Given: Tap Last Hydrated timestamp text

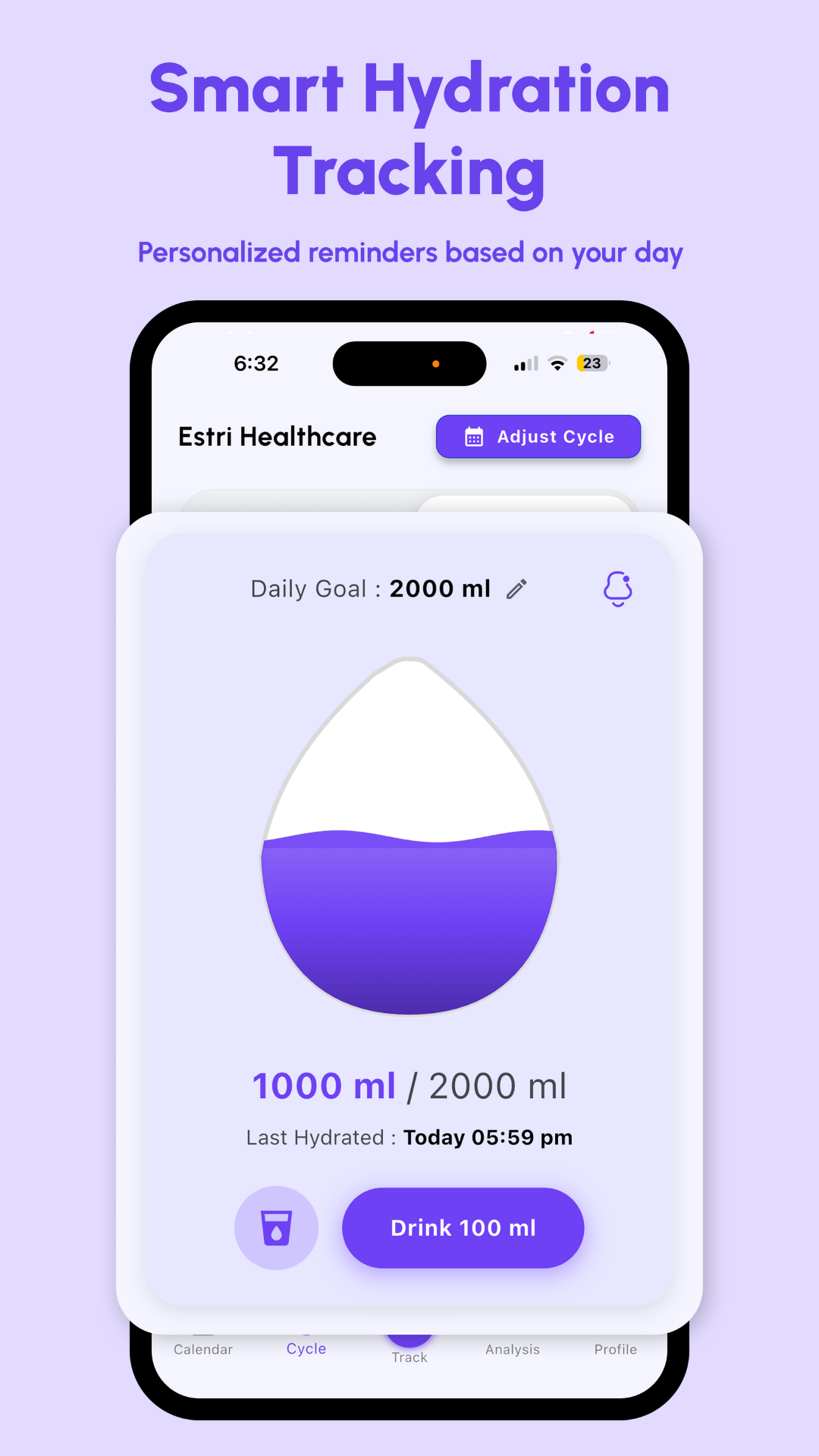Looking at the screenshot, I should pyautogui.click(x=409, y=1137).
